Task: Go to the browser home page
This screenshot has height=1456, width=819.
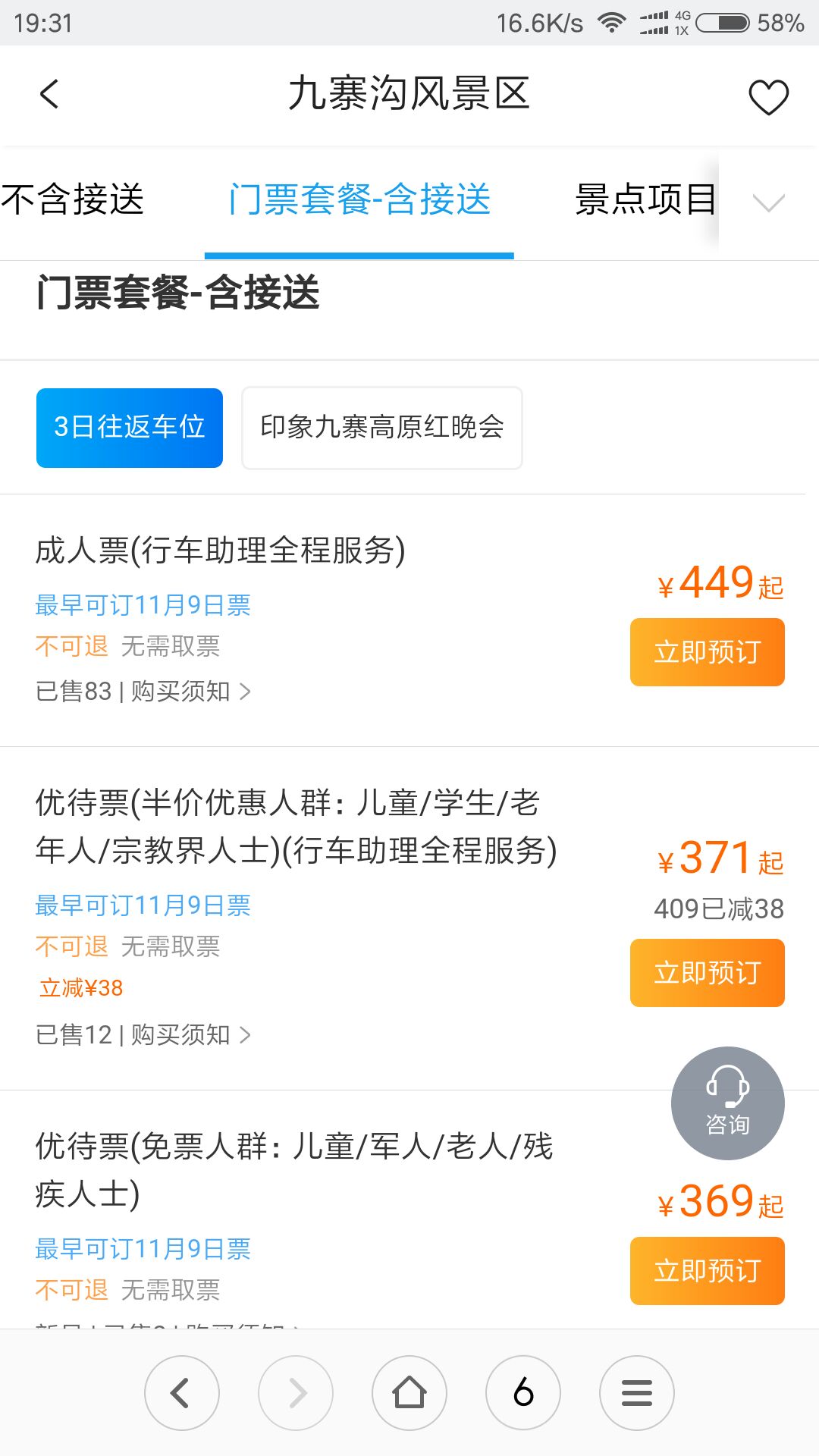Action: coord(409,1393)
